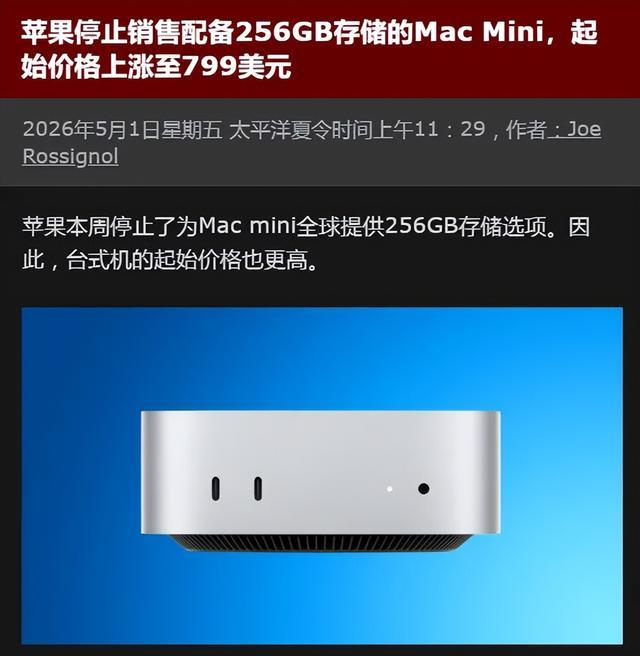Open the Mac mini article image
The width and height of the screenshot is (640, 656).
(322, 476)
